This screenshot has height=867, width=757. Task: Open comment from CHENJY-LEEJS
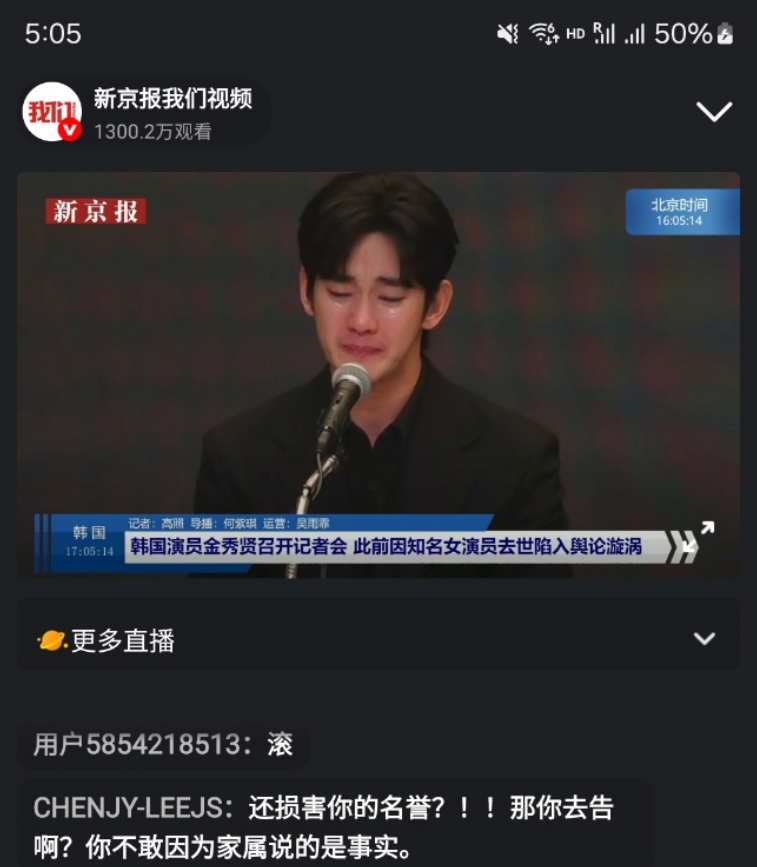[x=325, y=826]
